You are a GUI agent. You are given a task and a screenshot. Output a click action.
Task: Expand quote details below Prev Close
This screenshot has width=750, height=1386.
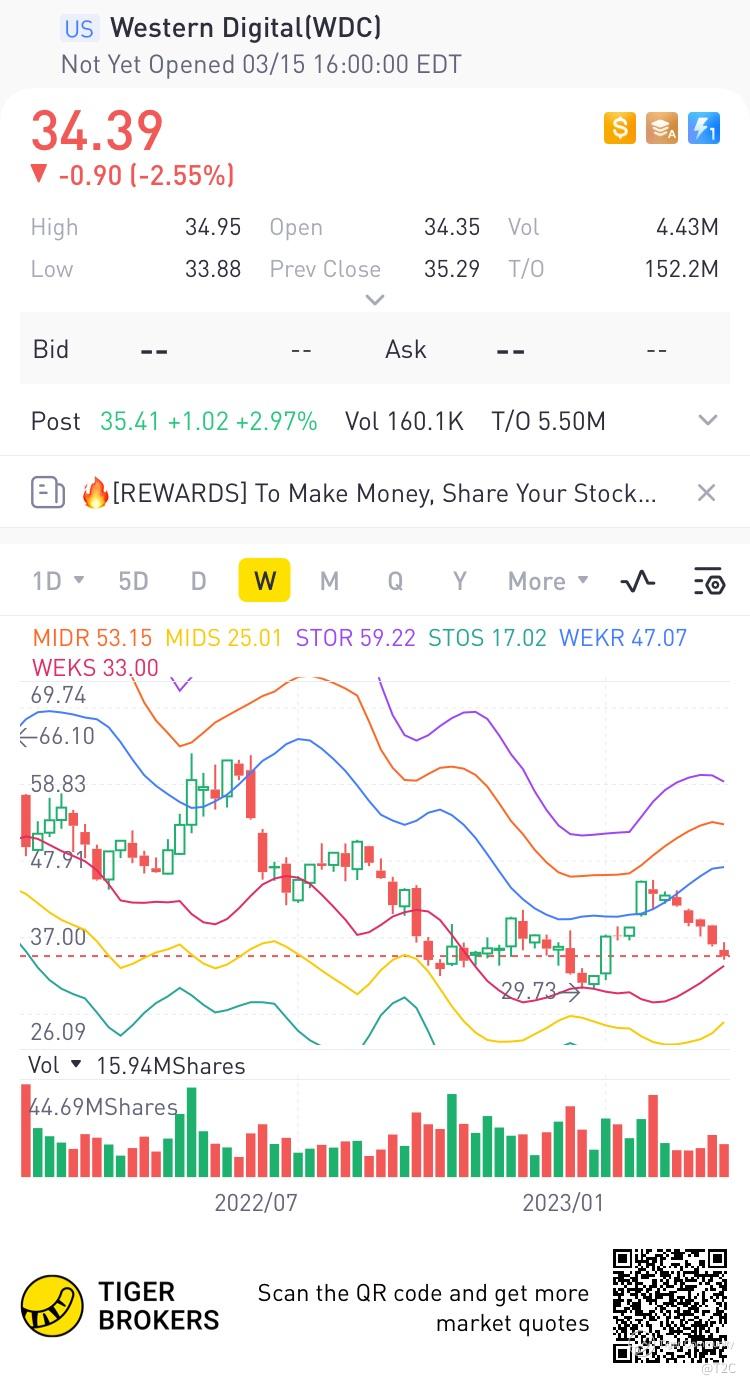pos(375,300)
